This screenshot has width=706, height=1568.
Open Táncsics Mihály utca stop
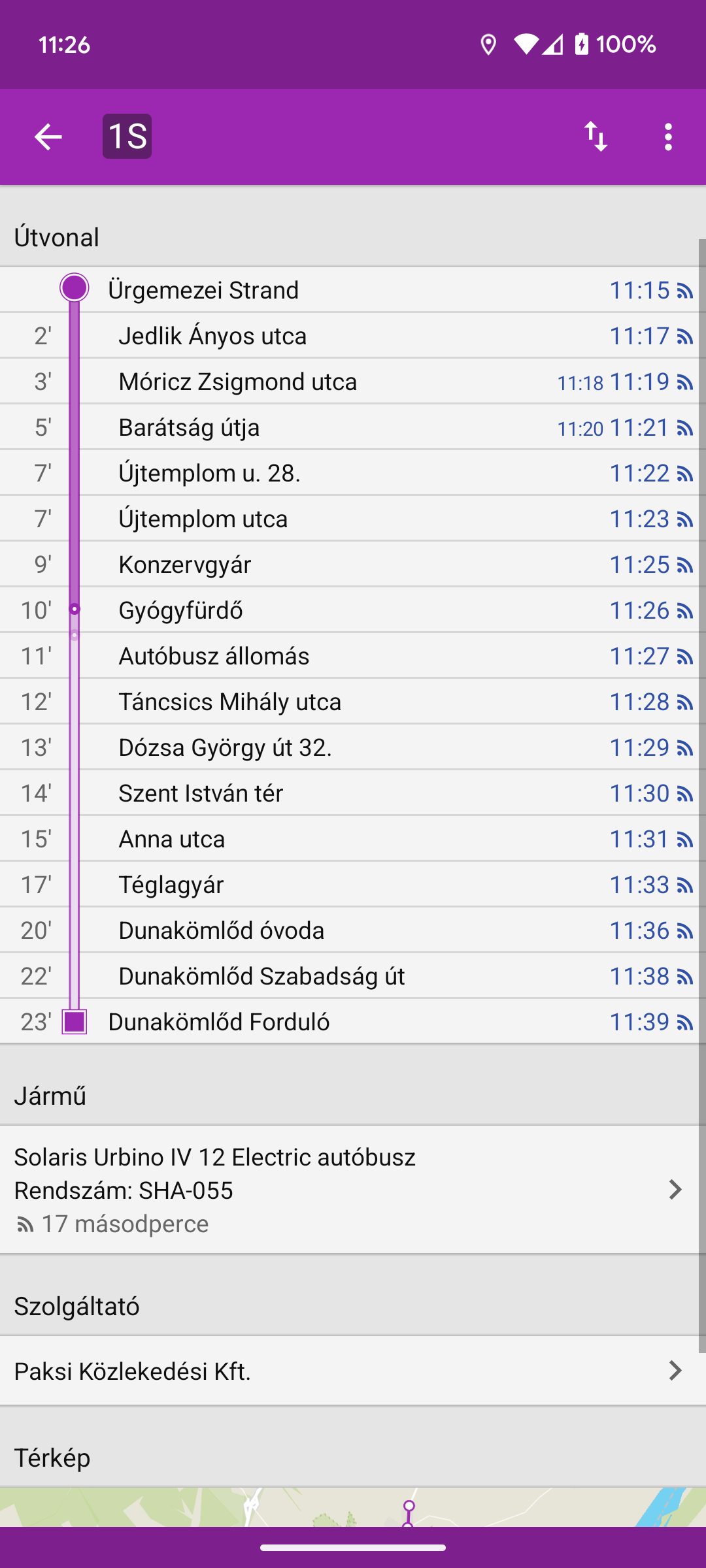click(353, 701)
